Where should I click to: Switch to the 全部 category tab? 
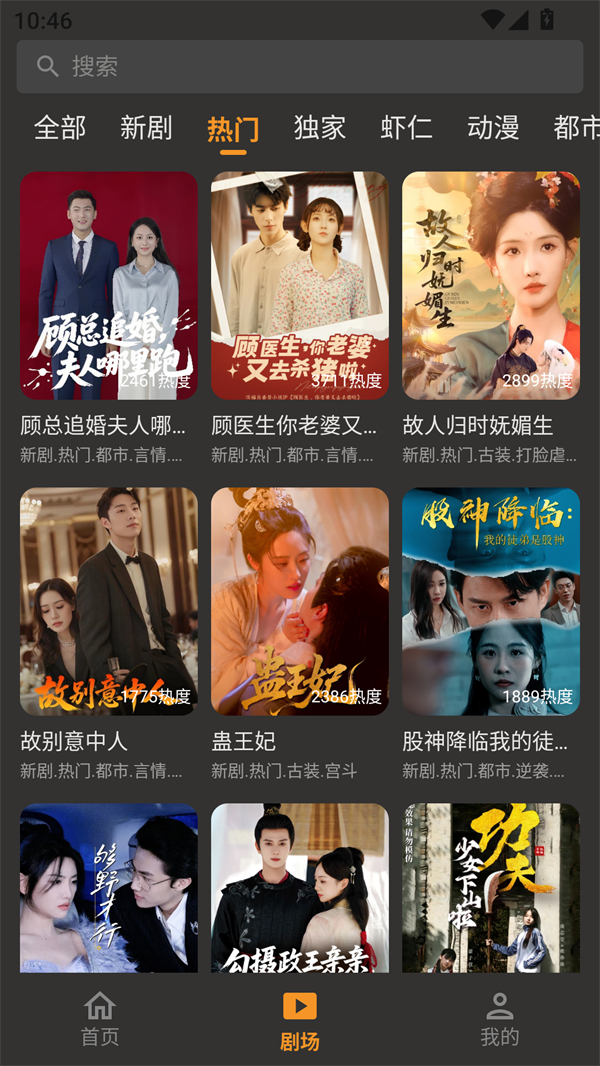tap(60, 128)
